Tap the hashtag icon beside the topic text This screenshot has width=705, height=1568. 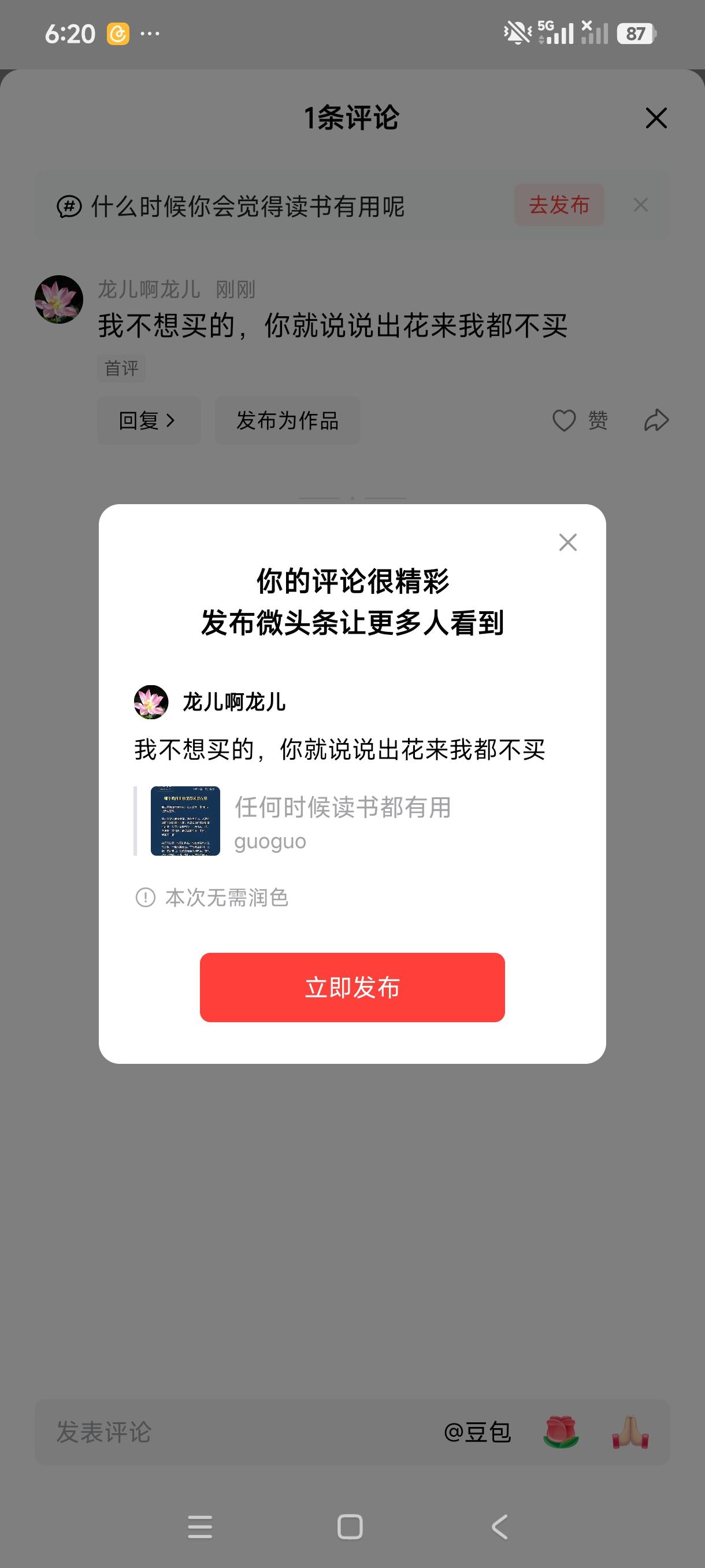point(69,206)
